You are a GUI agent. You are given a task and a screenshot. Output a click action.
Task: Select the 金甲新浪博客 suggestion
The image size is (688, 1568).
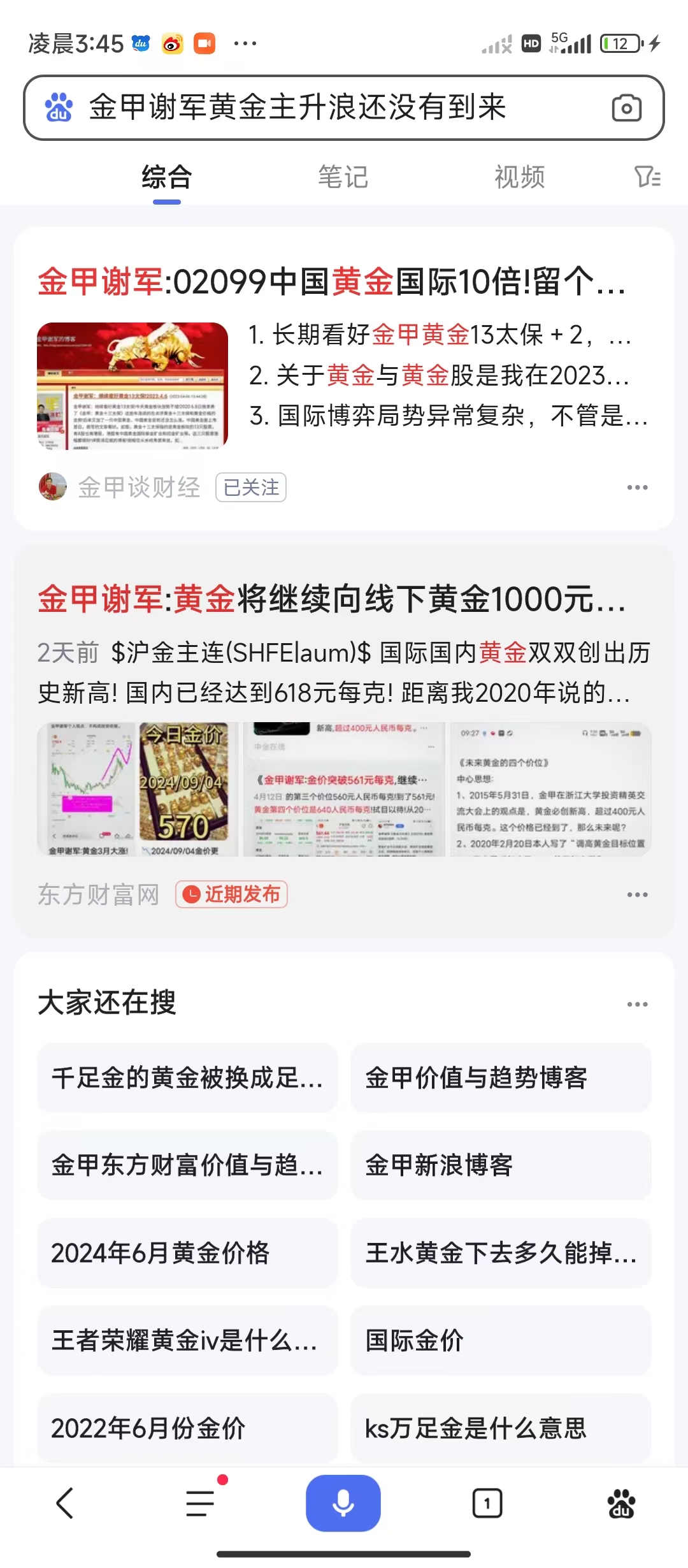pyautogui.click(x=501, y=1165)
